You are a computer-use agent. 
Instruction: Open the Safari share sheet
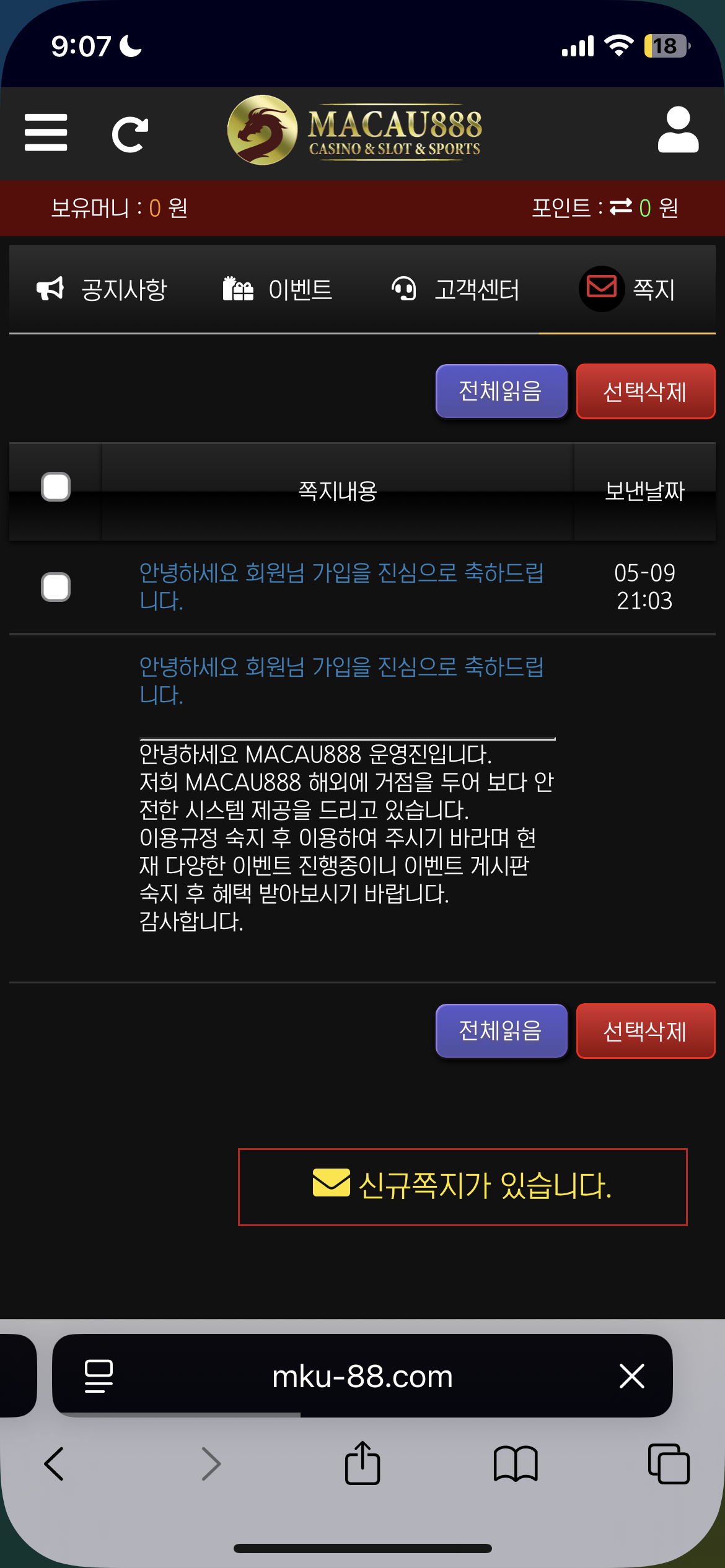click(362, 1464)
